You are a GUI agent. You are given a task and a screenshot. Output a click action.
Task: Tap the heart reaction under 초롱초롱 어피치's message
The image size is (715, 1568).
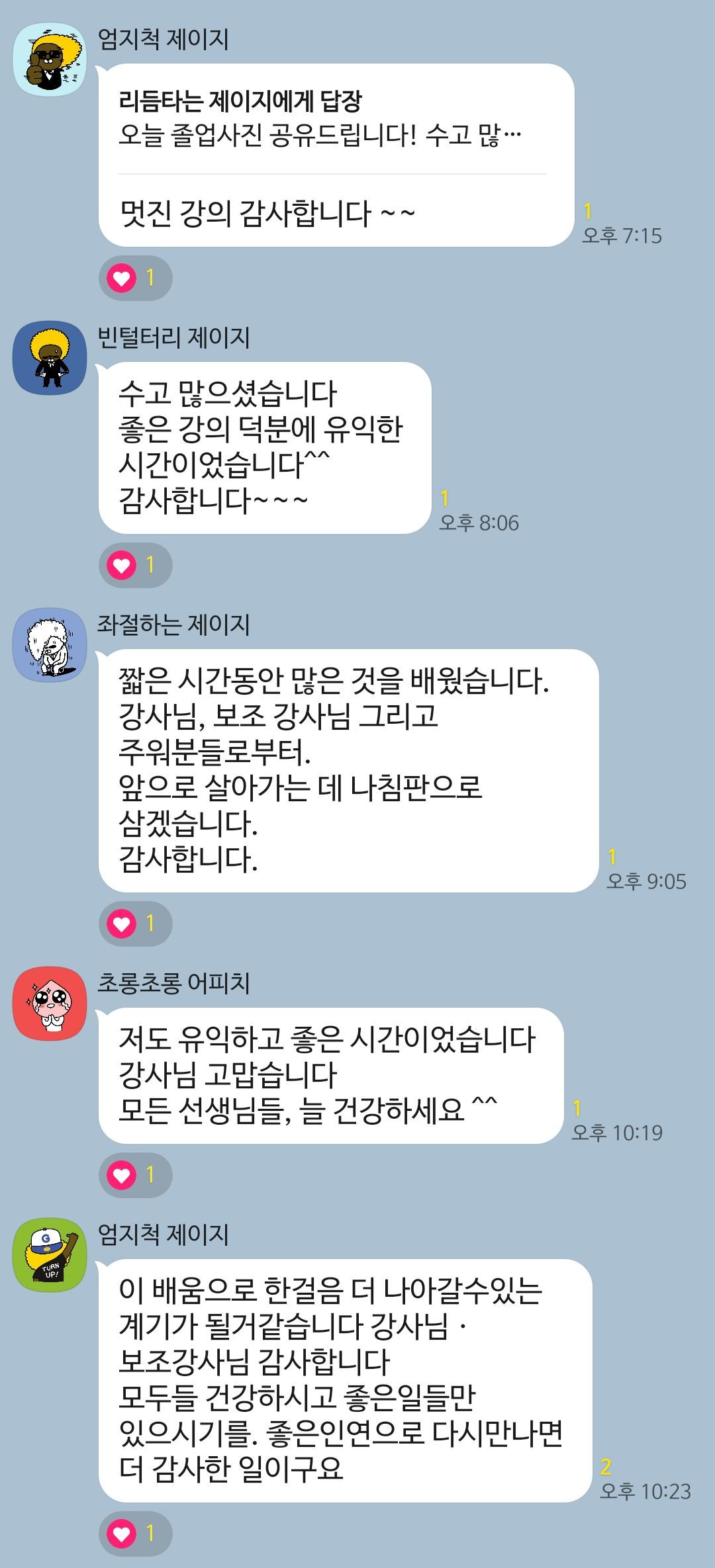[135, 1175]
